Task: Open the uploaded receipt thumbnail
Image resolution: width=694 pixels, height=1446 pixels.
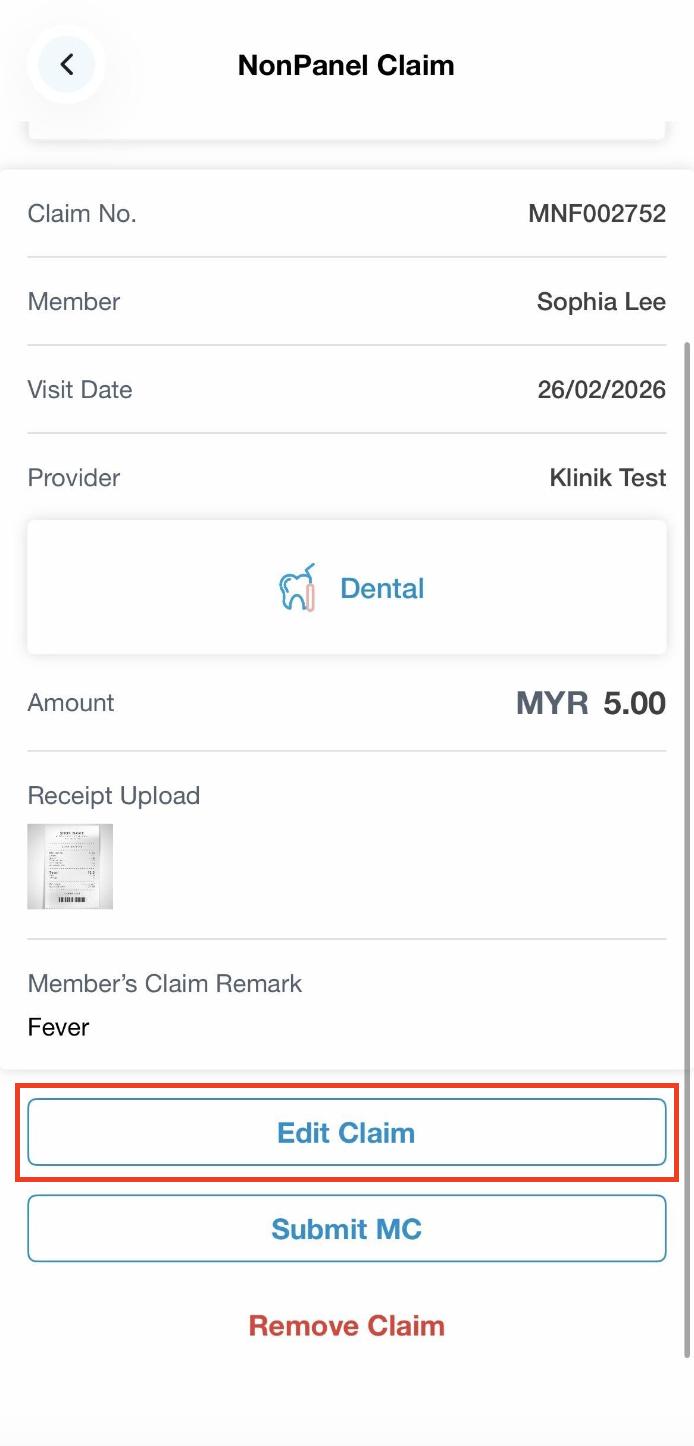Action: point(70,866)
